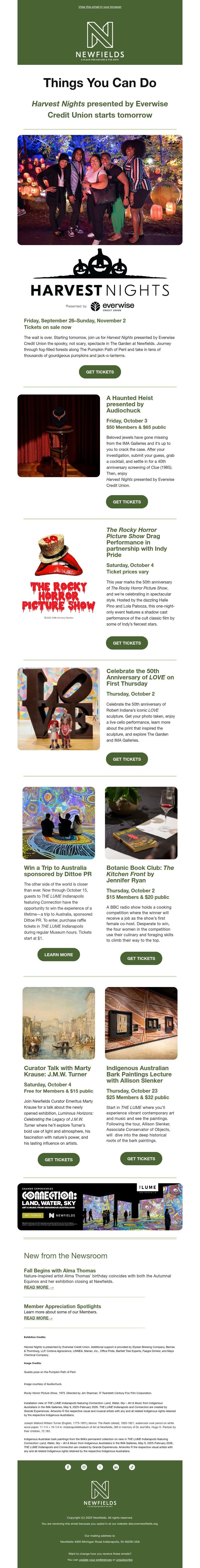Get tickets for Bark Paintings Lecture
200x1568 pixels.
click(x=141, y=1141)
